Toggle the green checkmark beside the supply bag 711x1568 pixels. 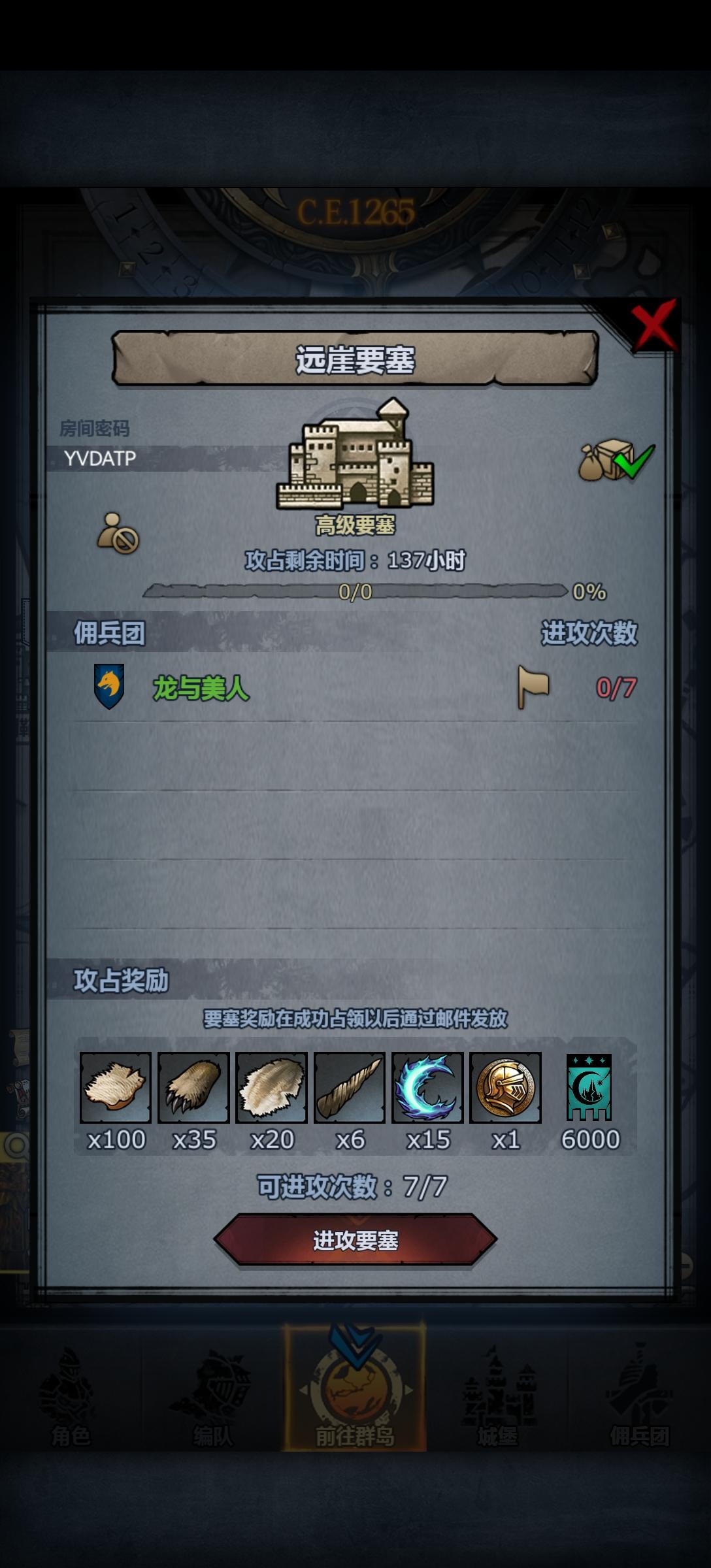632,465
